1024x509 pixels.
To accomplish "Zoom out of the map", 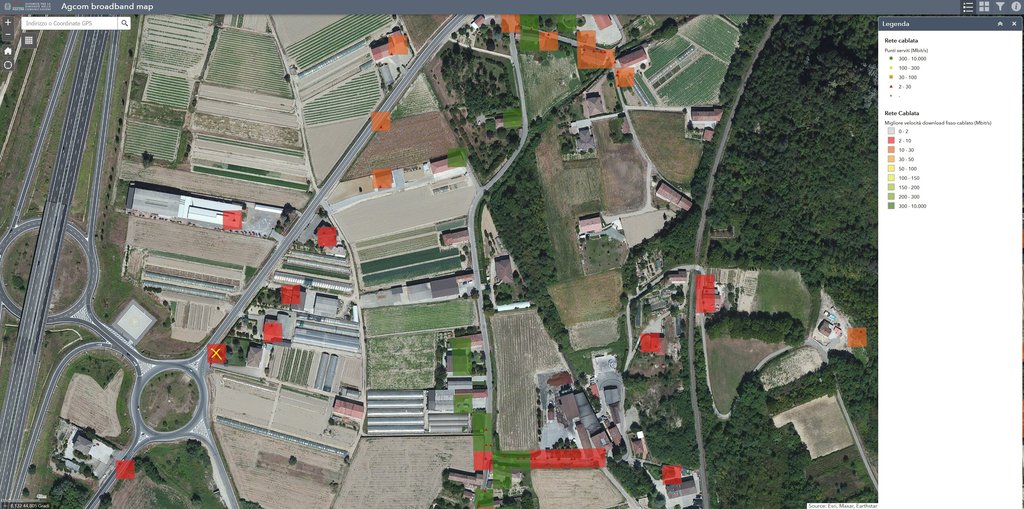I will (8, 35).
